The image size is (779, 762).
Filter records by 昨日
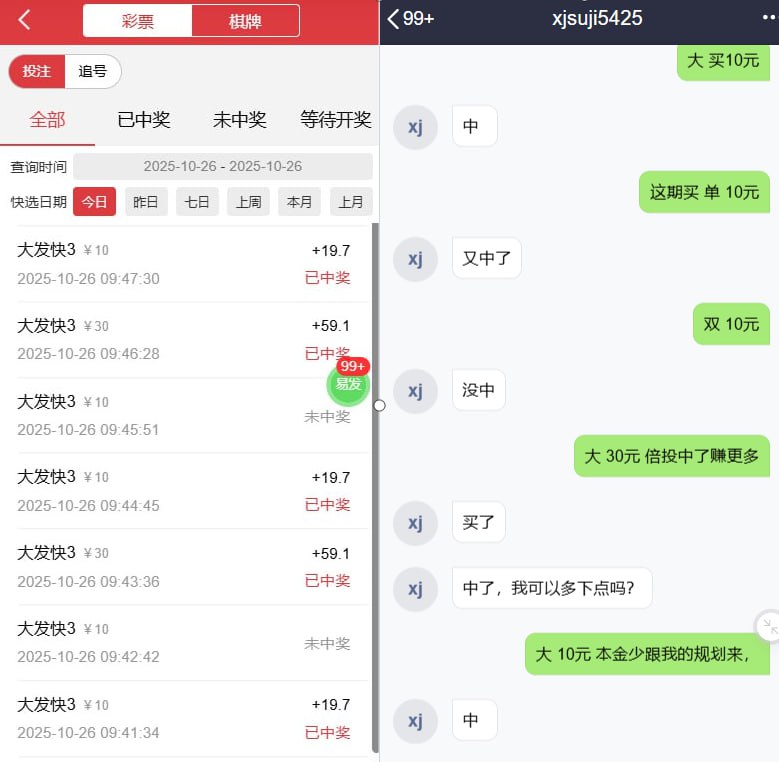[146, 201]
